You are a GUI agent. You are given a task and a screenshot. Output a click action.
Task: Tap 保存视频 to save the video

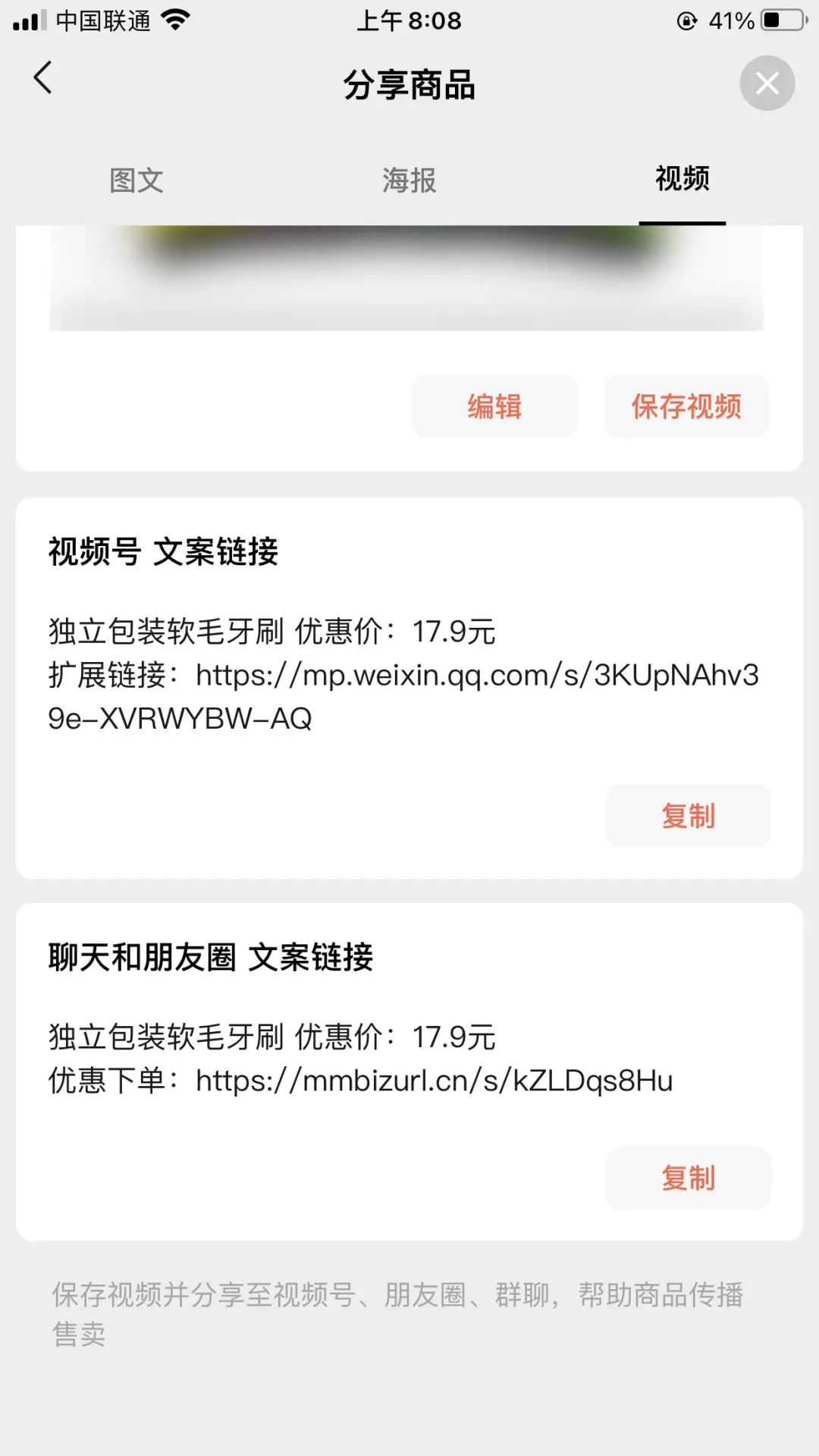[x=686, y=406]
